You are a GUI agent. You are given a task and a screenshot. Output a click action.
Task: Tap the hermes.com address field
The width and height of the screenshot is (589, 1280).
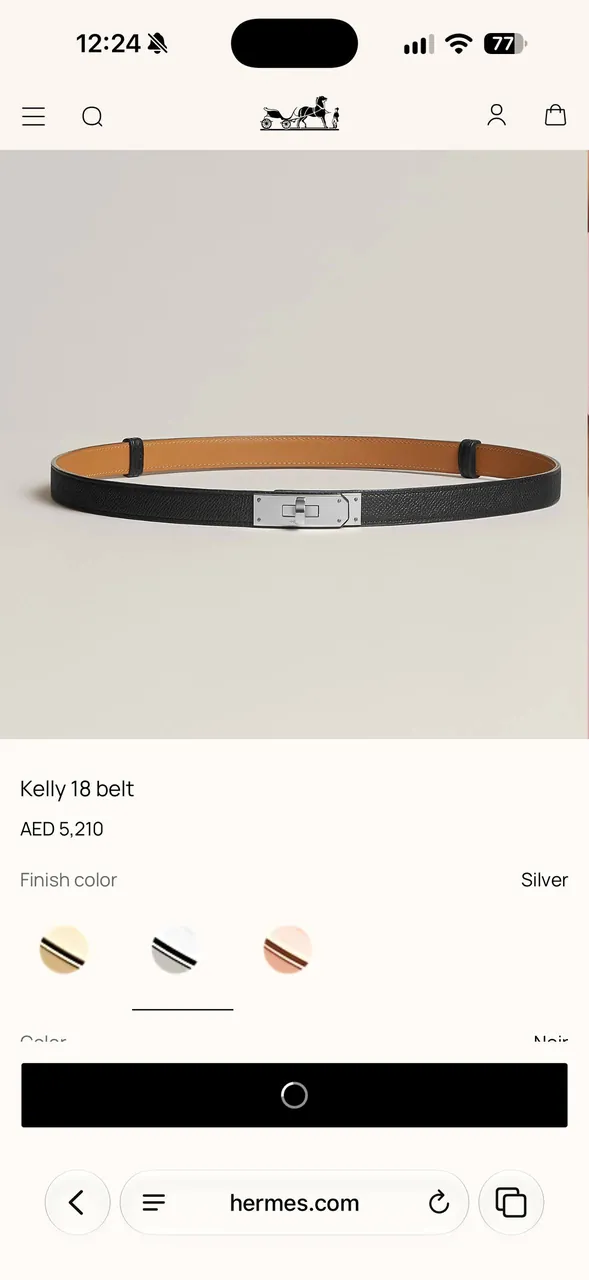coord(294,1203)
